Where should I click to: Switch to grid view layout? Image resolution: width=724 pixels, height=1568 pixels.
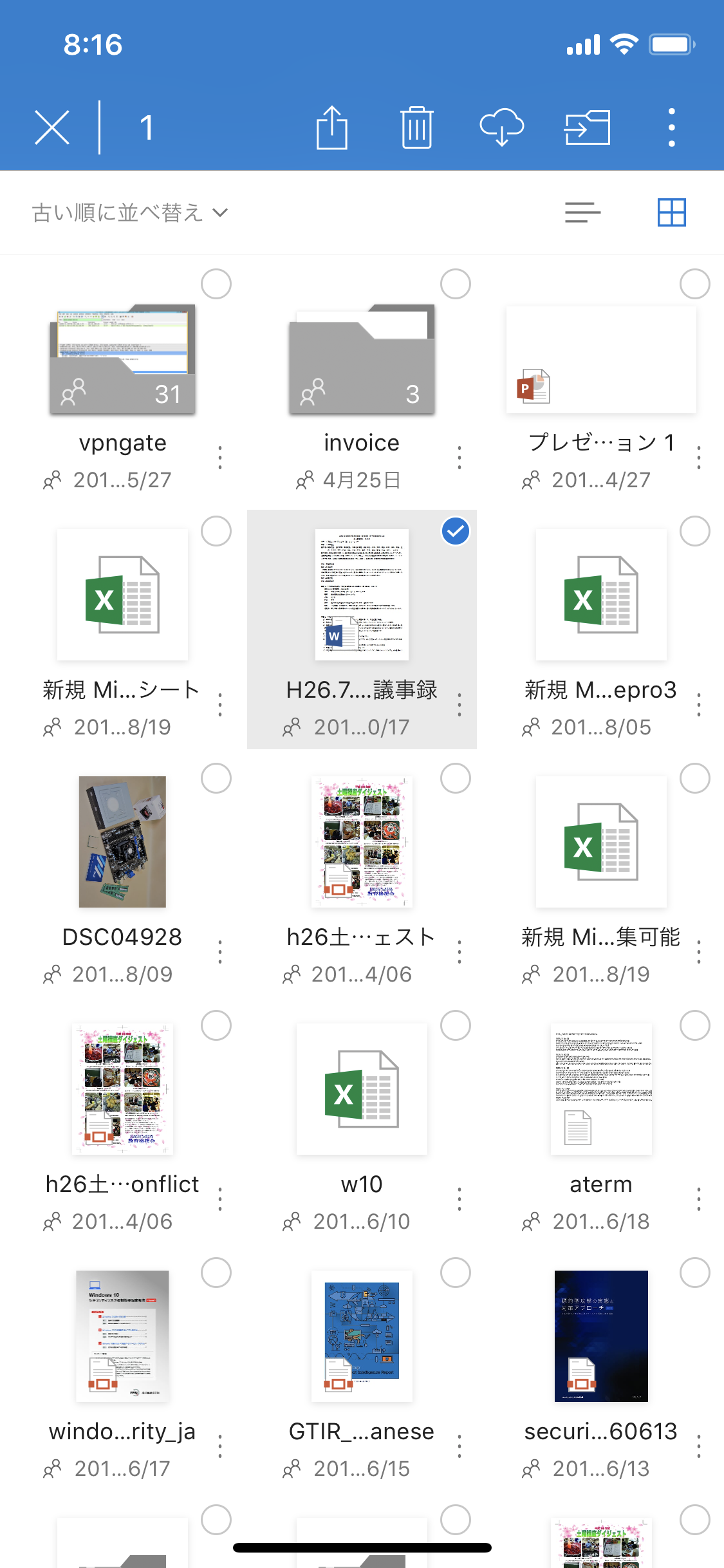[673, 212]
